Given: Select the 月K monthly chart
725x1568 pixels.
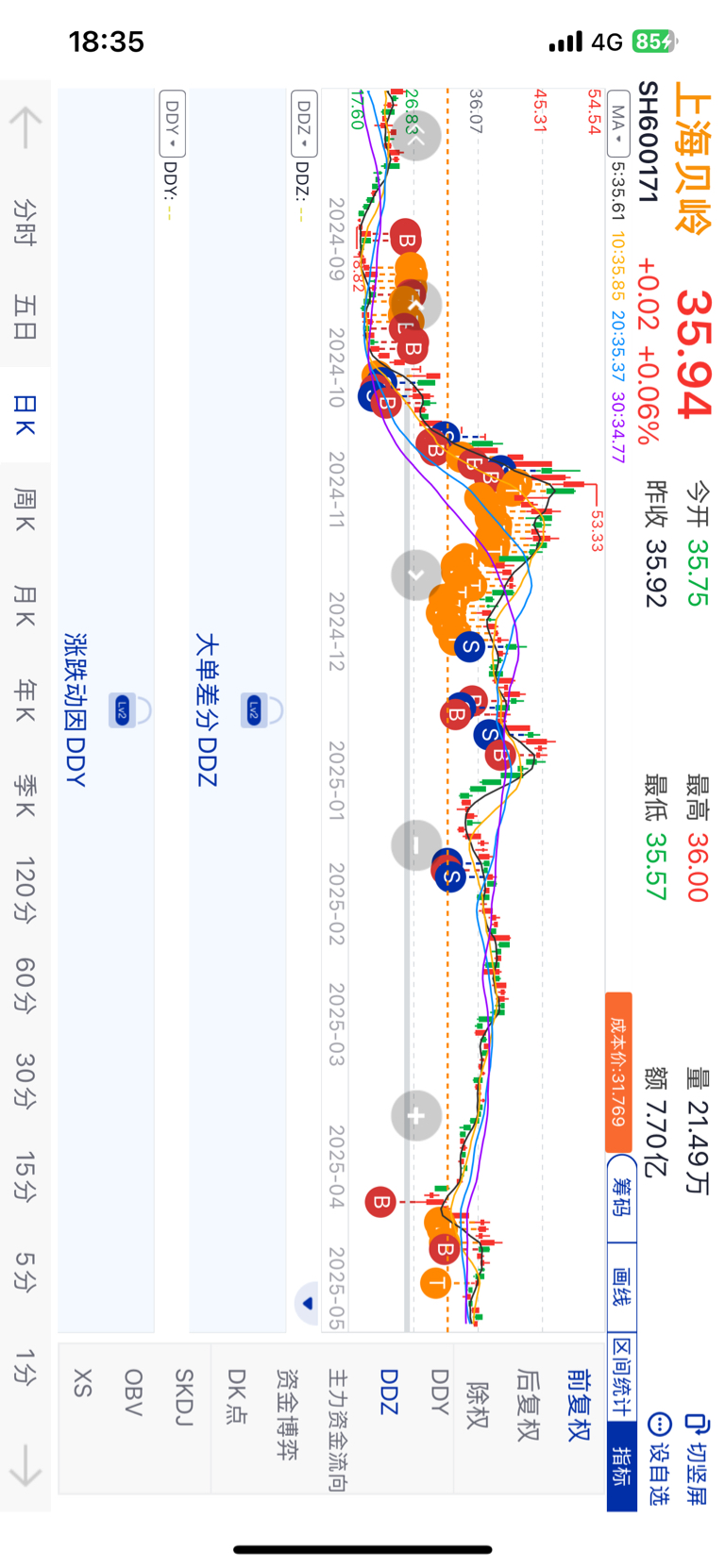Looking at the screenshot, I should point(25,606).
